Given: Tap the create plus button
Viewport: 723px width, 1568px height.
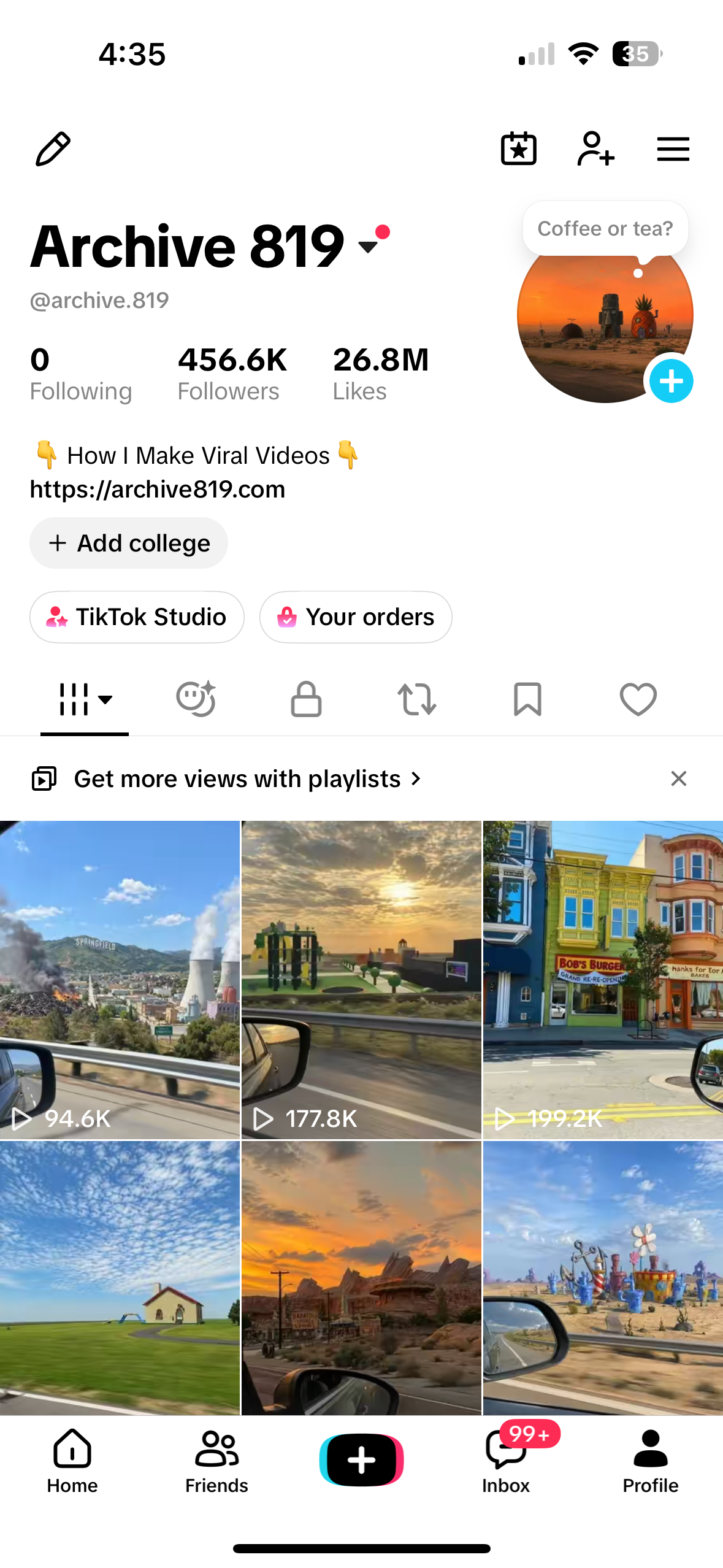Looking at the screenshot, I should click(x=361, y=1460).
